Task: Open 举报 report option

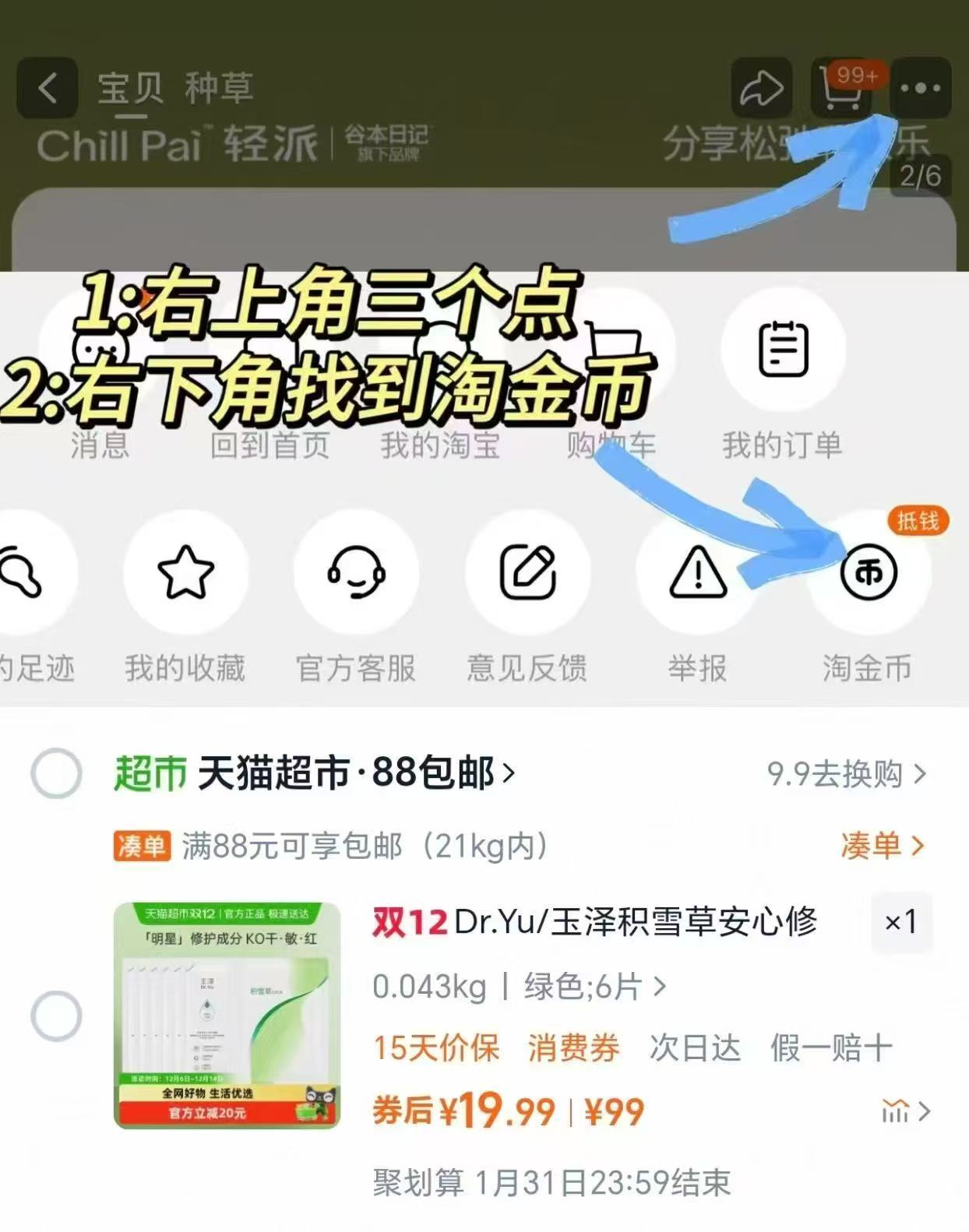Action: click(699, 574)
